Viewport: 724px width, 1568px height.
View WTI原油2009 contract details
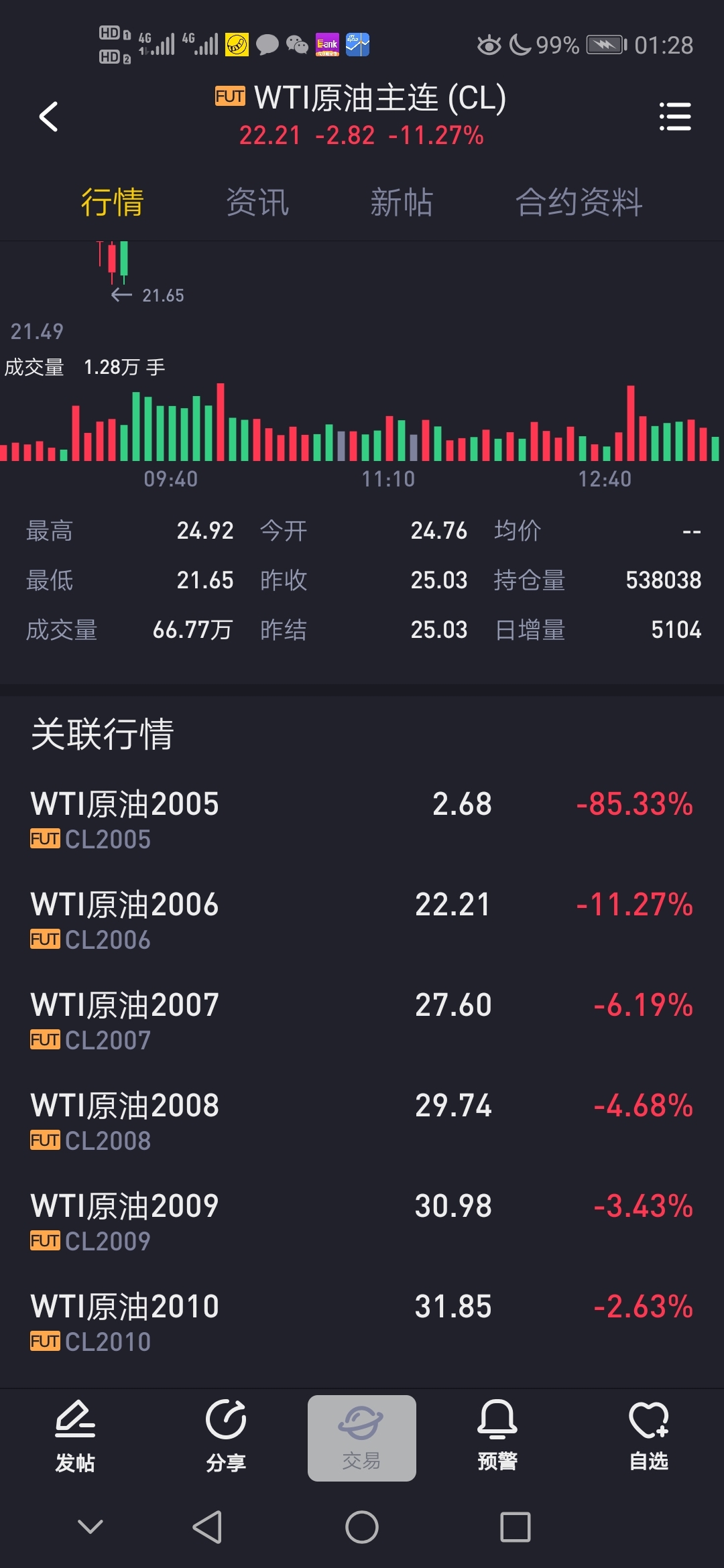362,1222
